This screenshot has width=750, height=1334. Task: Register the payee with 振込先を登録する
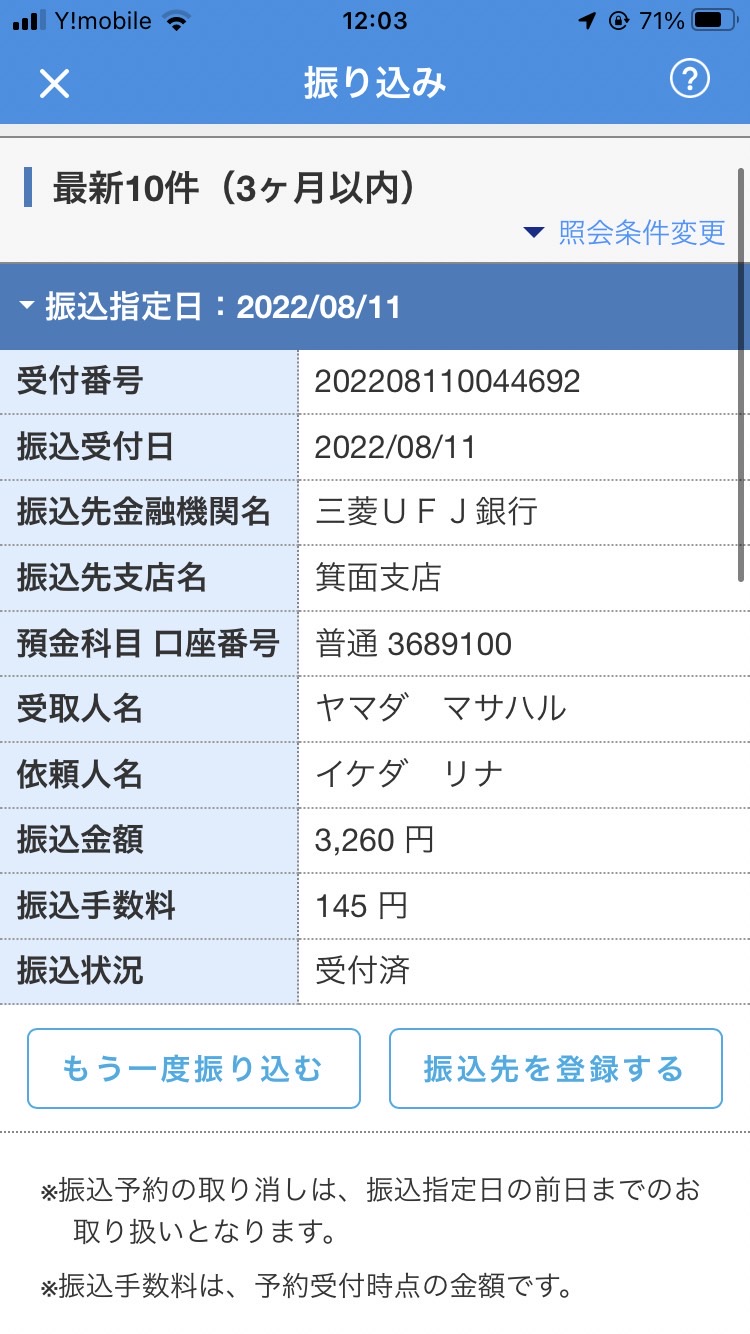(x=555, y=1068)
